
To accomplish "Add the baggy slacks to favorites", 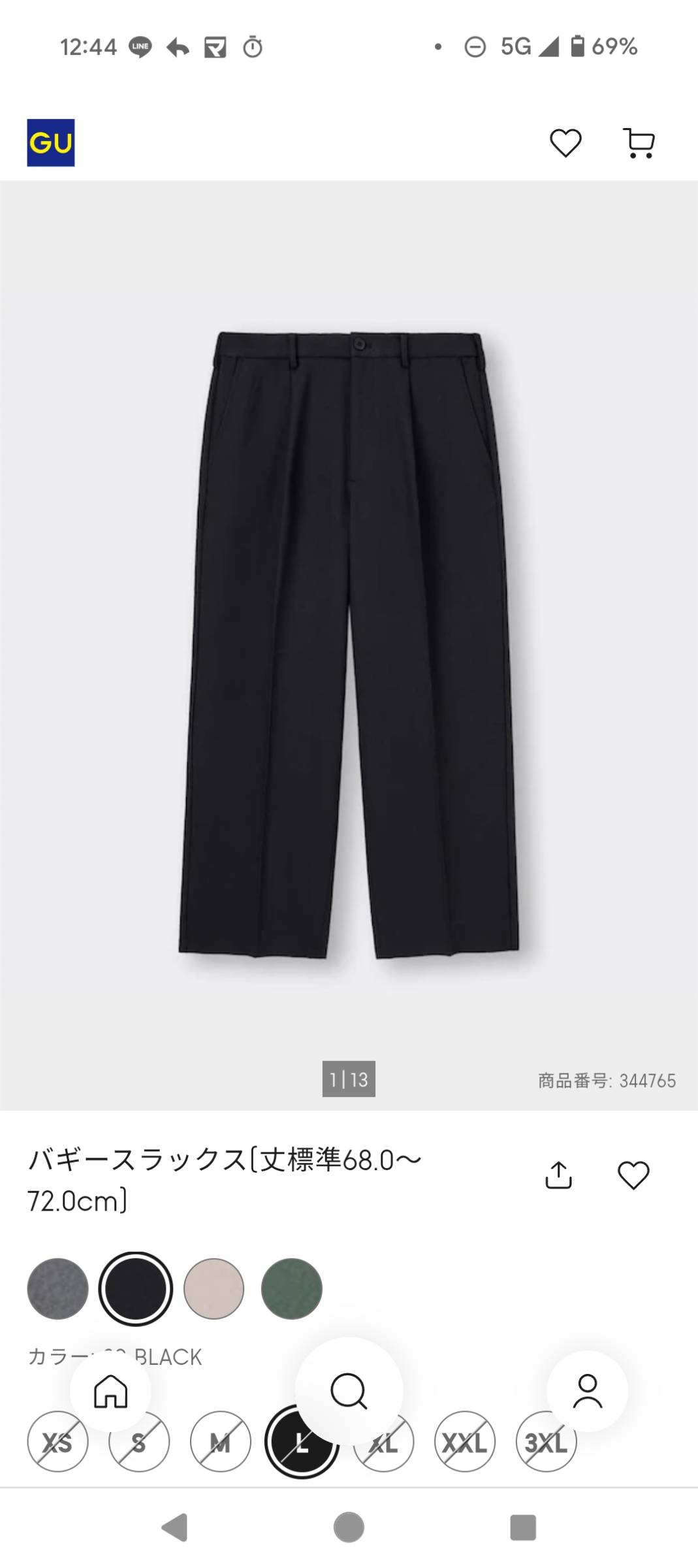I will (633, 1175).
